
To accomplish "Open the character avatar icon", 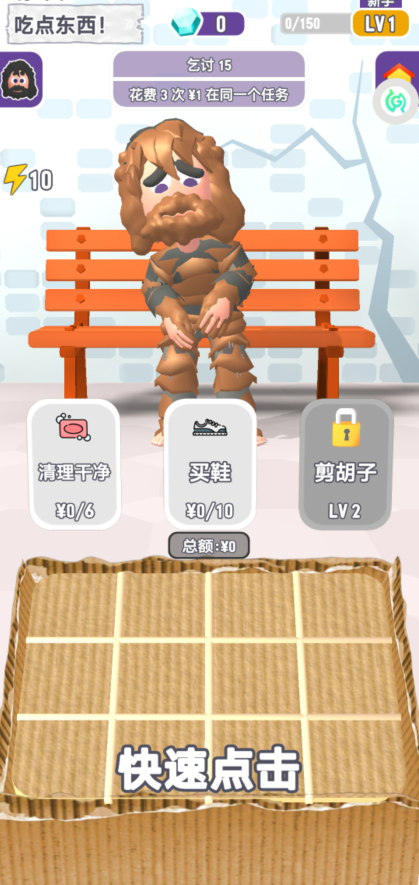I will [x=20, y=80].
